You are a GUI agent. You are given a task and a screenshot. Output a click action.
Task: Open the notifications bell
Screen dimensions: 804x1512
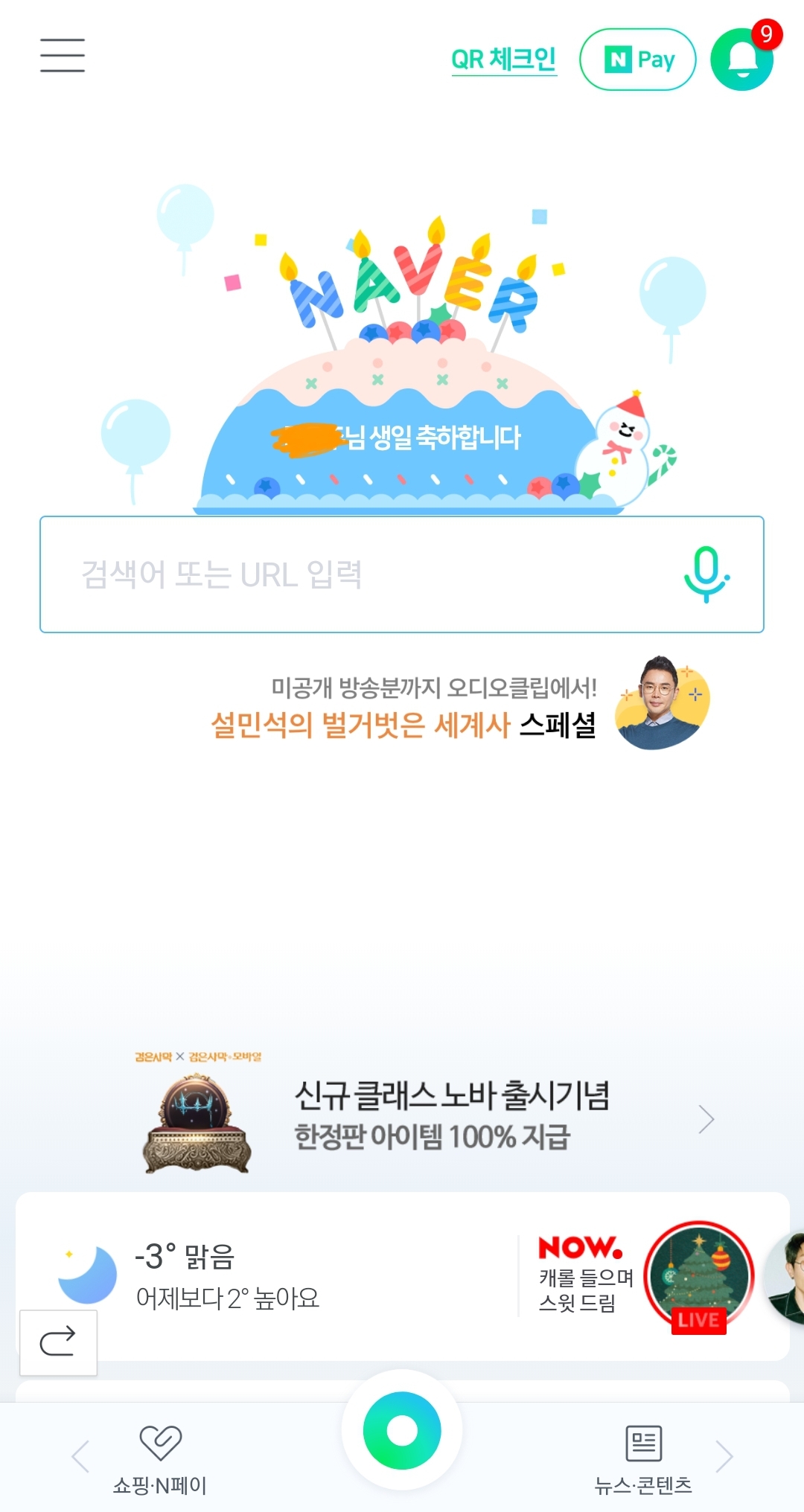[x=742, y=60]
